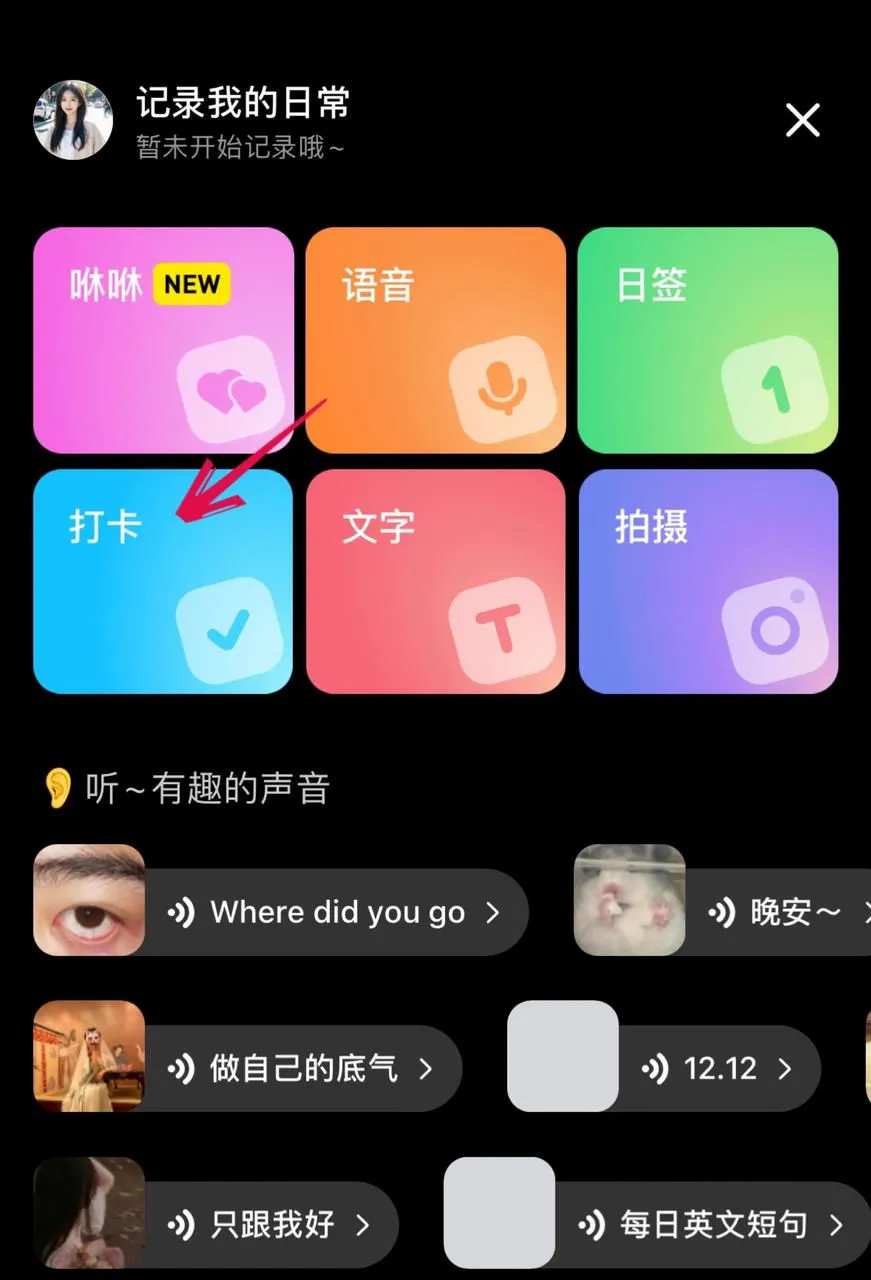Open the 拍摄 camera card
This screenshot has height=1280, width=871.
pyautogui.click(x=708, y=582)
